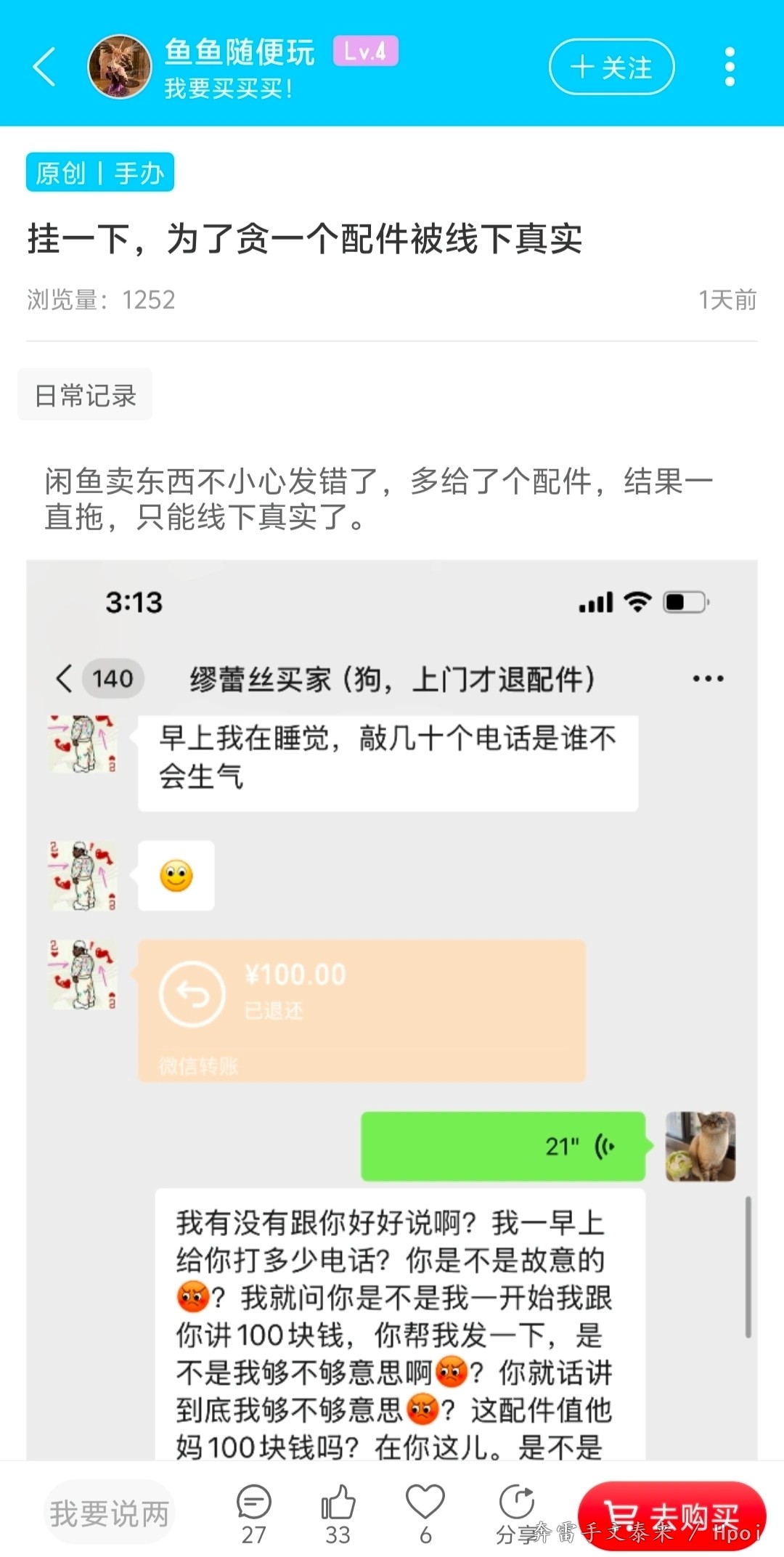Tap the 我要说两句 comment input field
The width and height of the screenshot is (784, 1557).
click(109, 1513)
